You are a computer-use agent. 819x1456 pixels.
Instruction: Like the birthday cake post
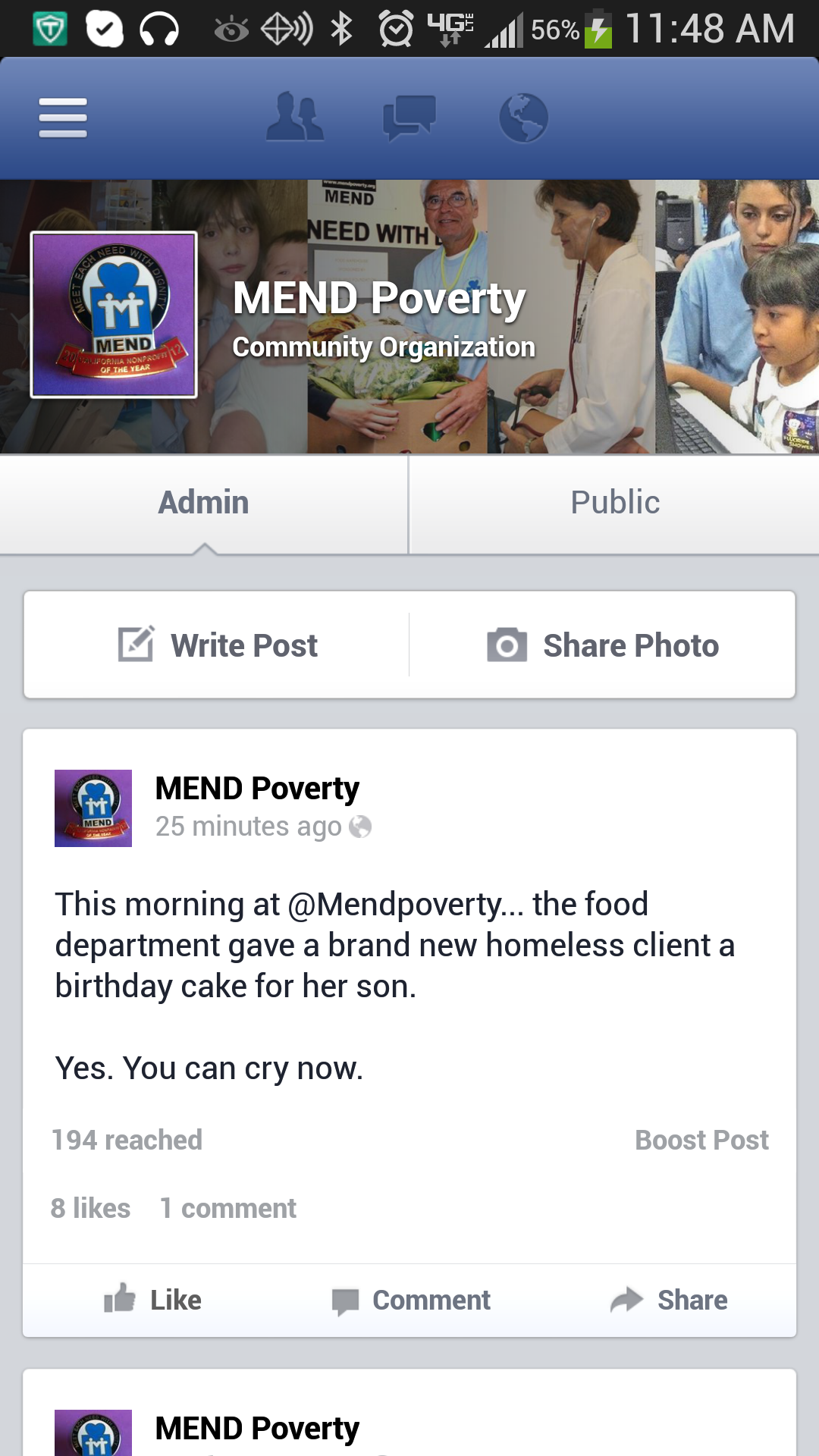tap(153, 1300)
